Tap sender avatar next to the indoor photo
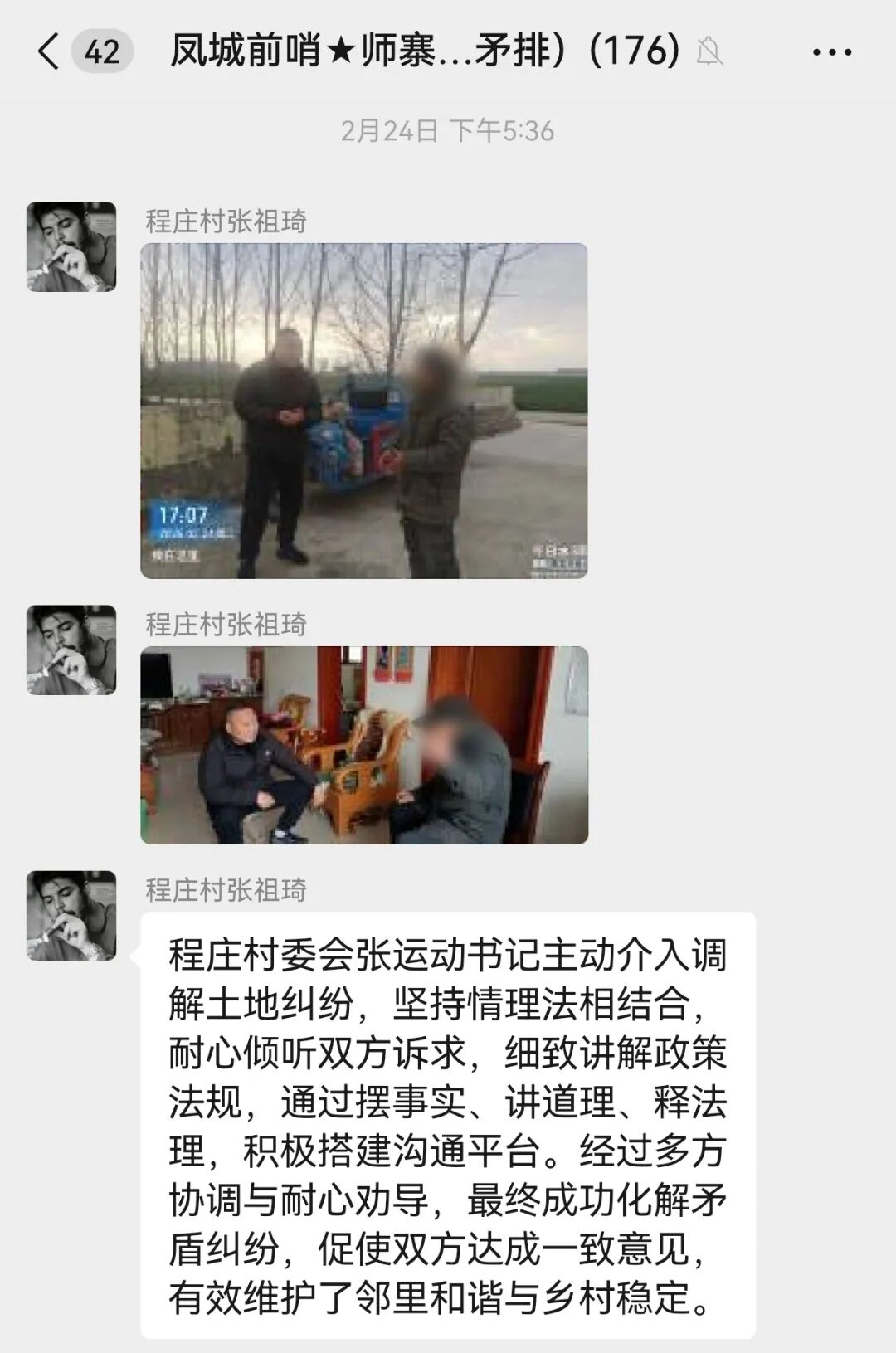Screen dimensions: 896x1353 (x=71, y=650)
